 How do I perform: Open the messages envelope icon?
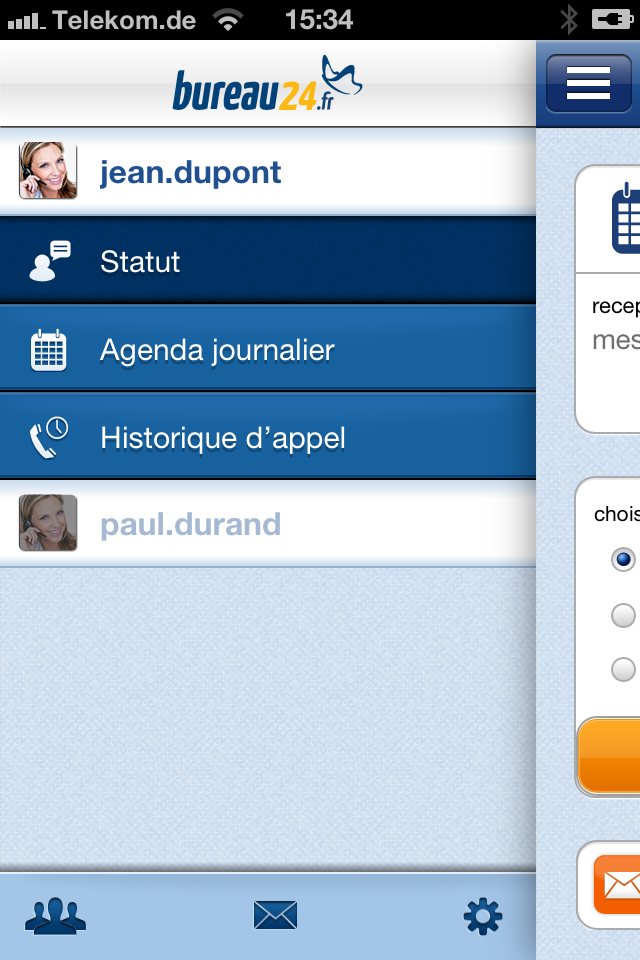click(275, 915)
